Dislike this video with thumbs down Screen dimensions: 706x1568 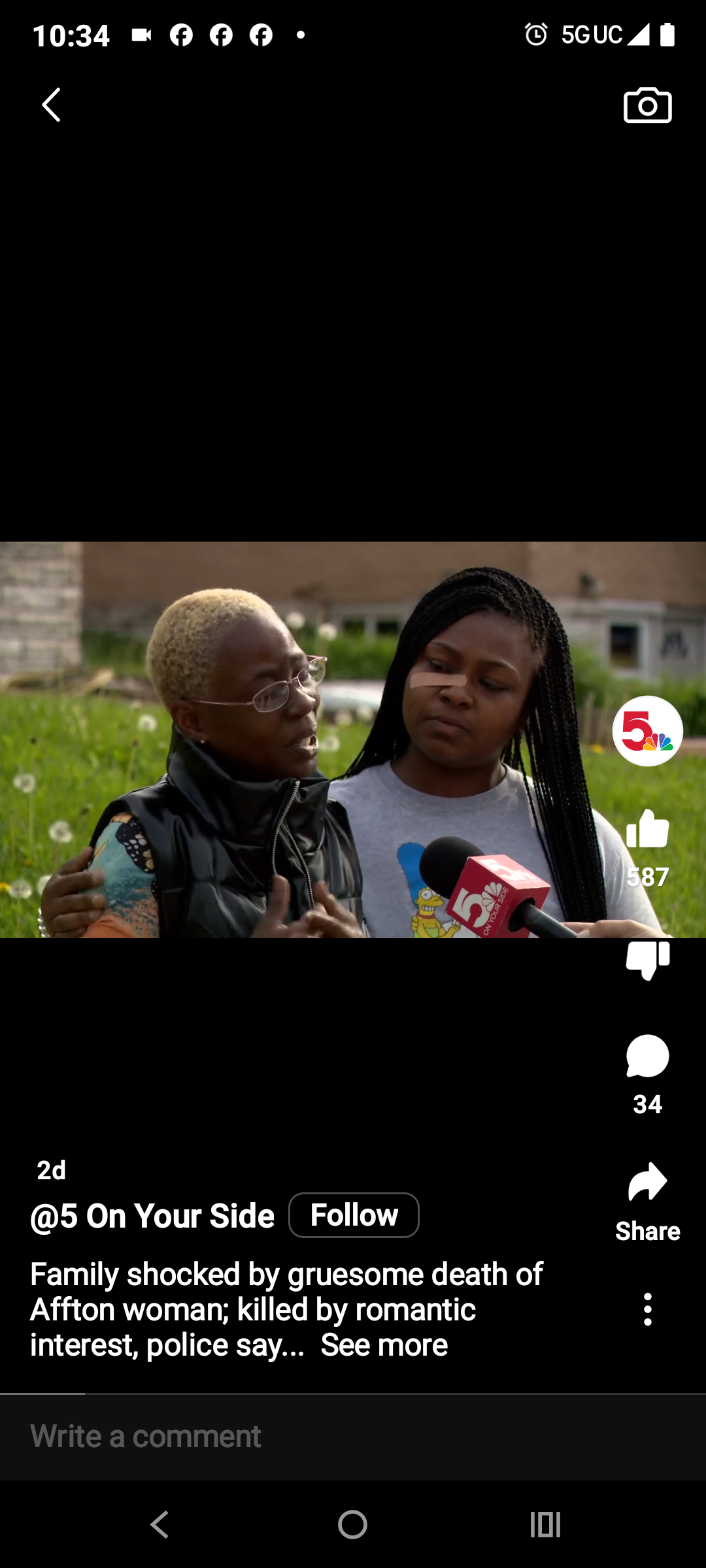(647, 959)
